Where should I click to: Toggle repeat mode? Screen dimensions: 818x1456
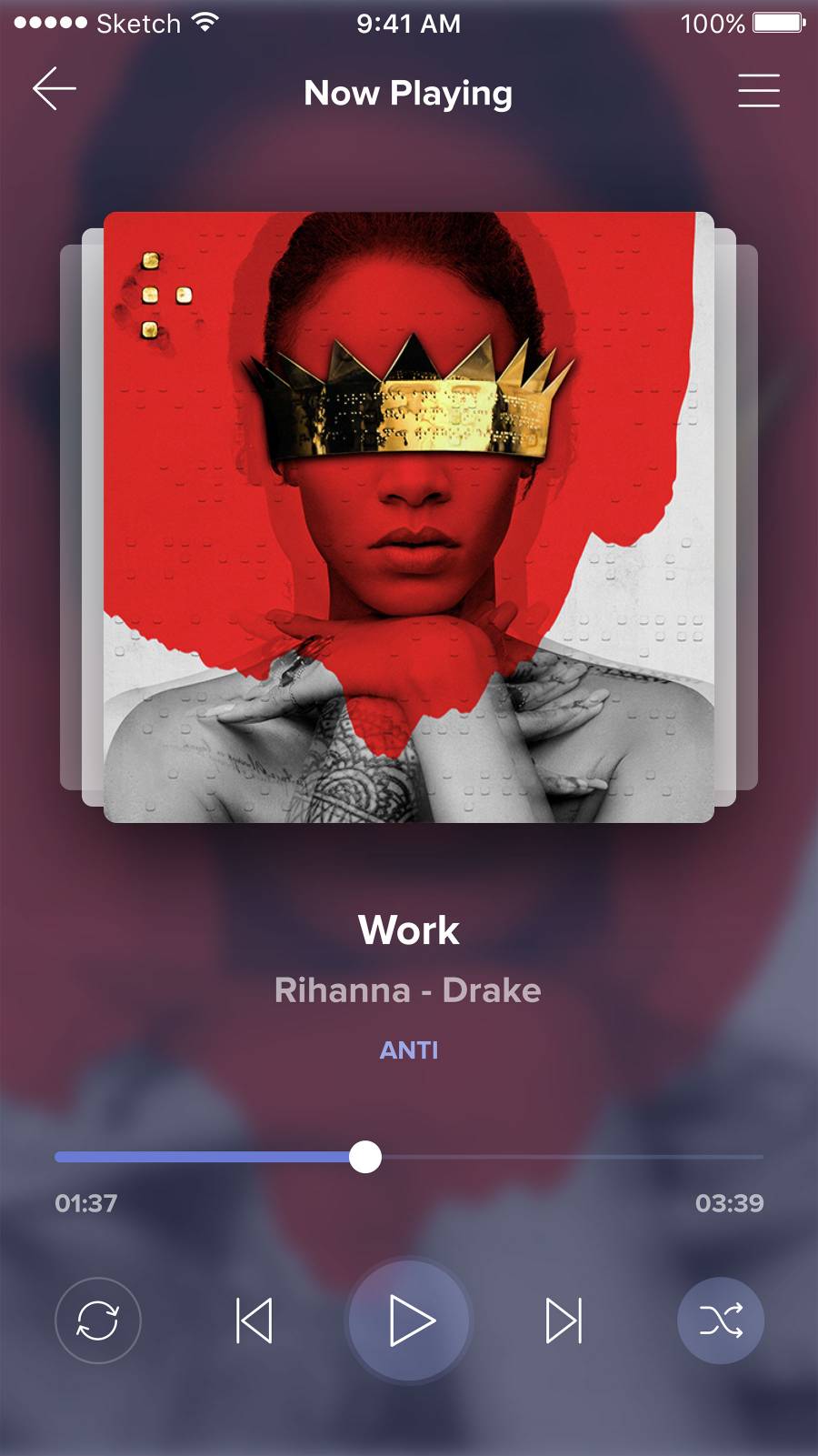click(x=98, y=1320)
